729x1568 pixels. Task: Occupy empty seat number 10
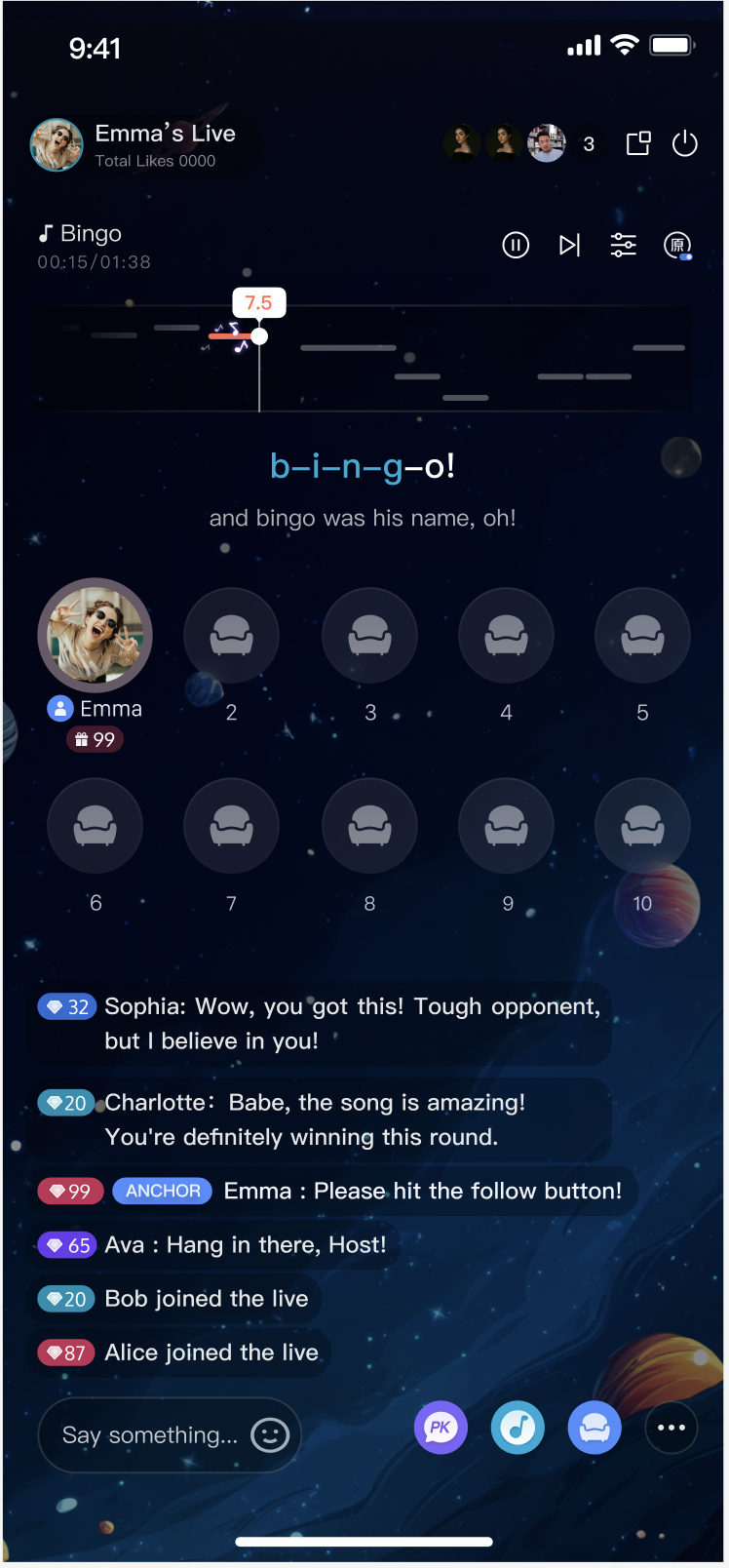coord(643,826)
